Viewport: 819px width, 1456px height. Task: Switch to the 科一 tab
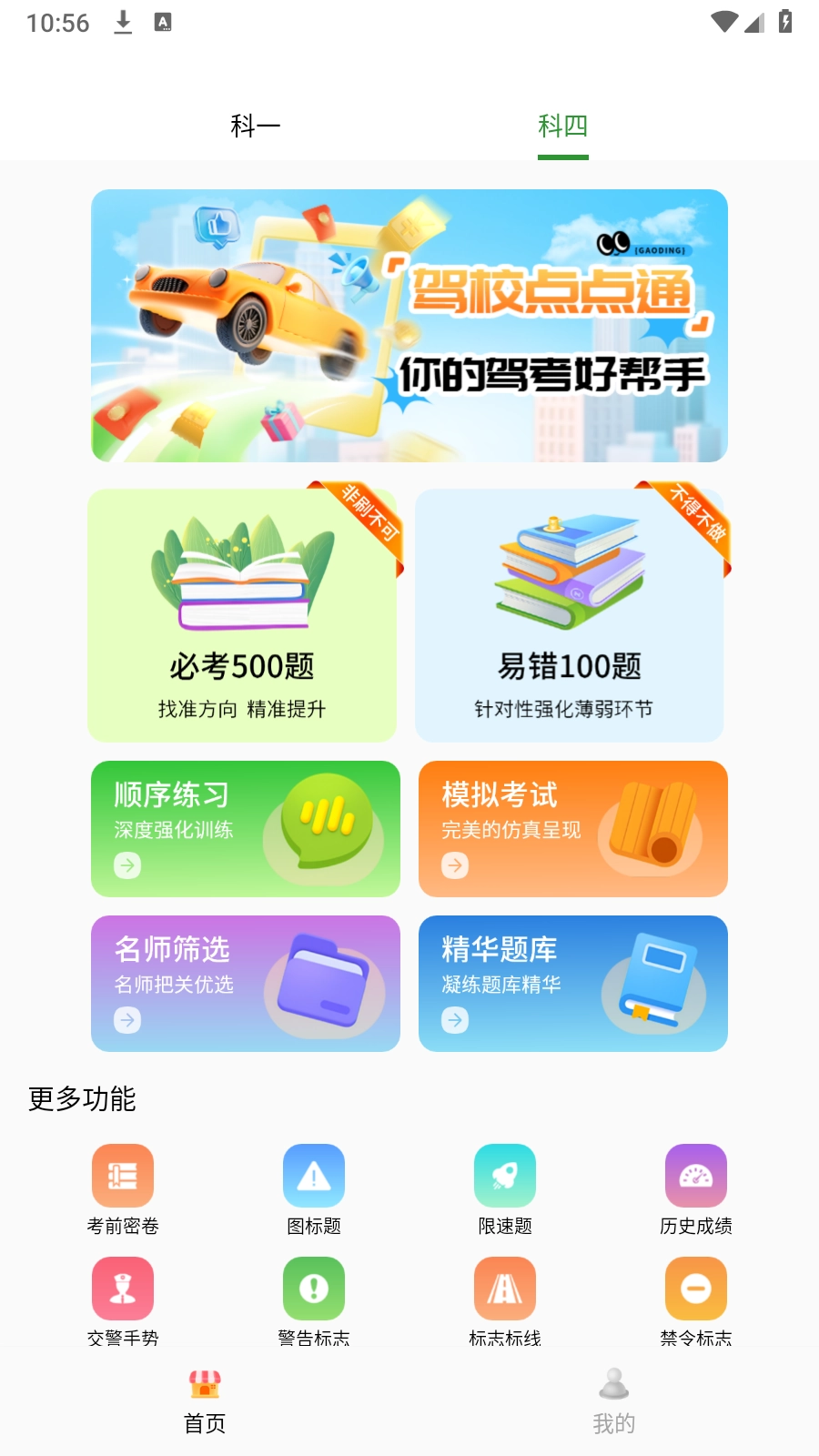(255, 126)
